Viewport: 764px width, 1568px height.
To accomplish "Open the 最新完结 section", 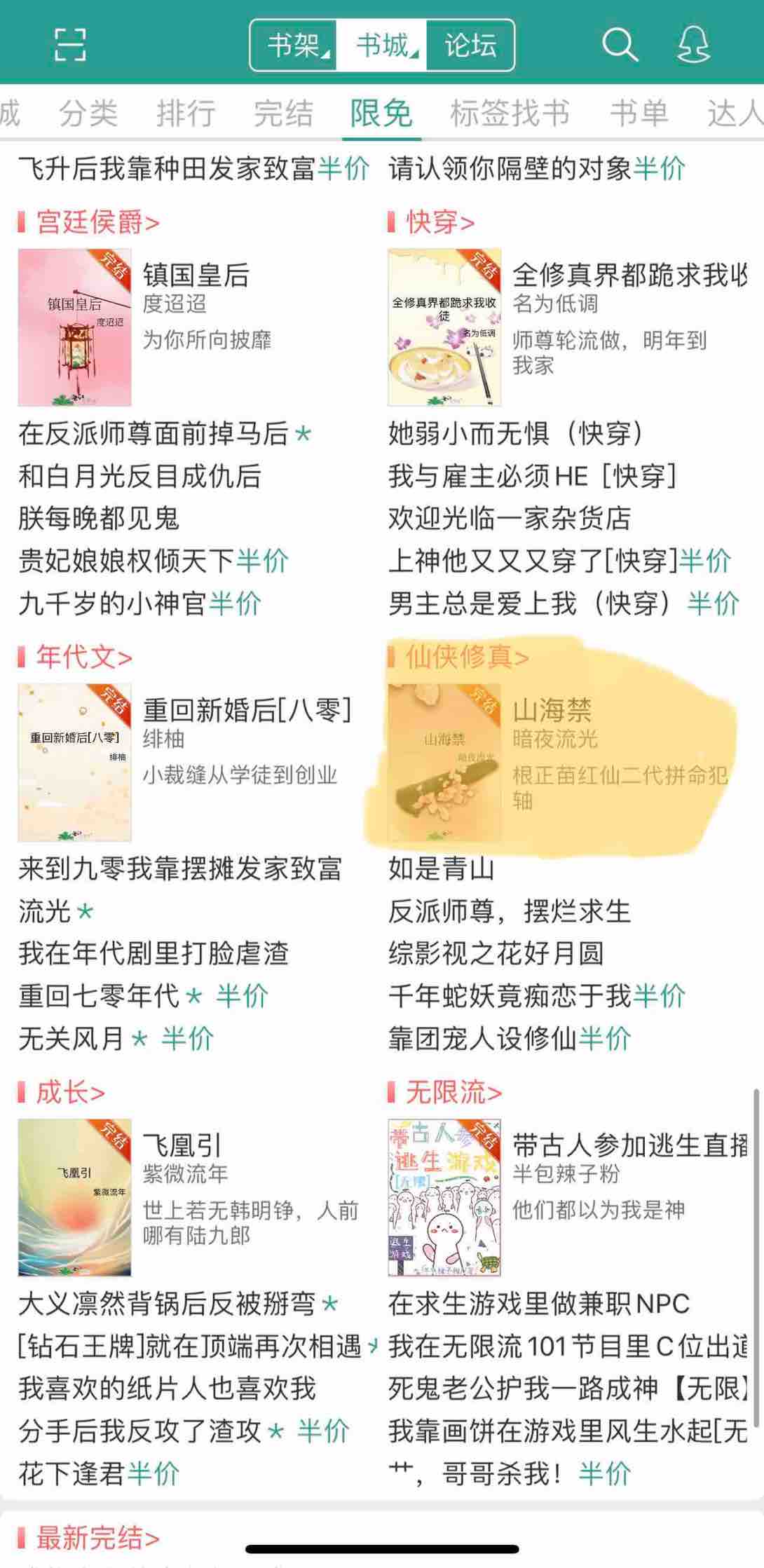I will click(97, 1538).
